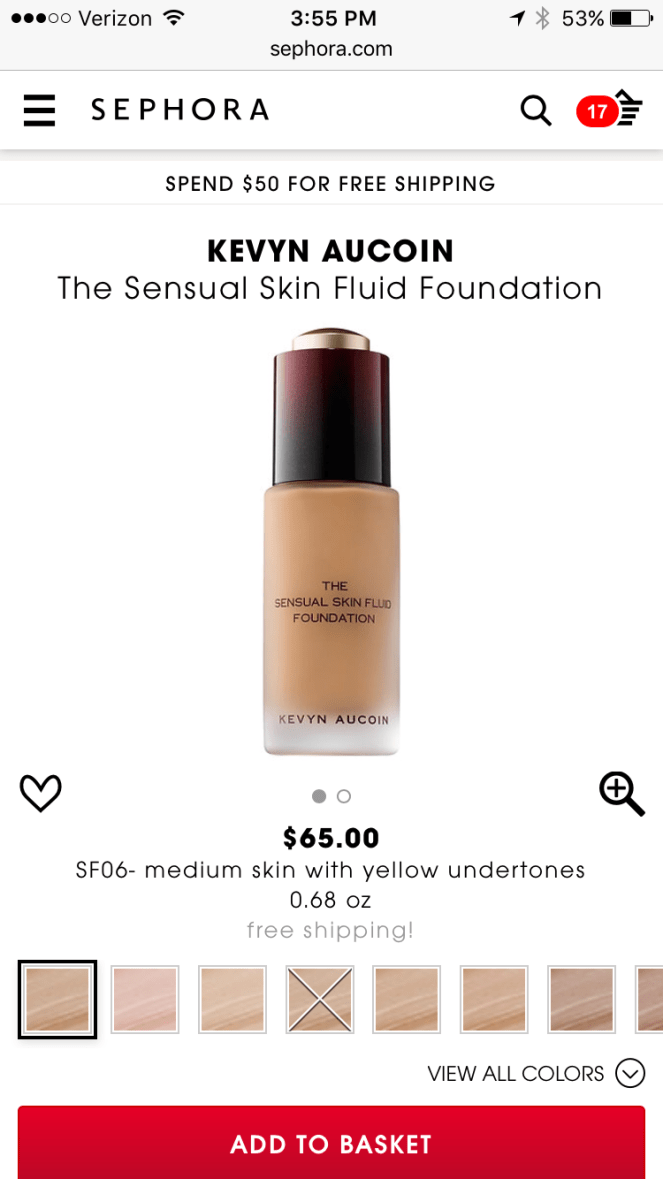Zoom in on the product image
663x1179 pixels.
[x=621, y=793]
